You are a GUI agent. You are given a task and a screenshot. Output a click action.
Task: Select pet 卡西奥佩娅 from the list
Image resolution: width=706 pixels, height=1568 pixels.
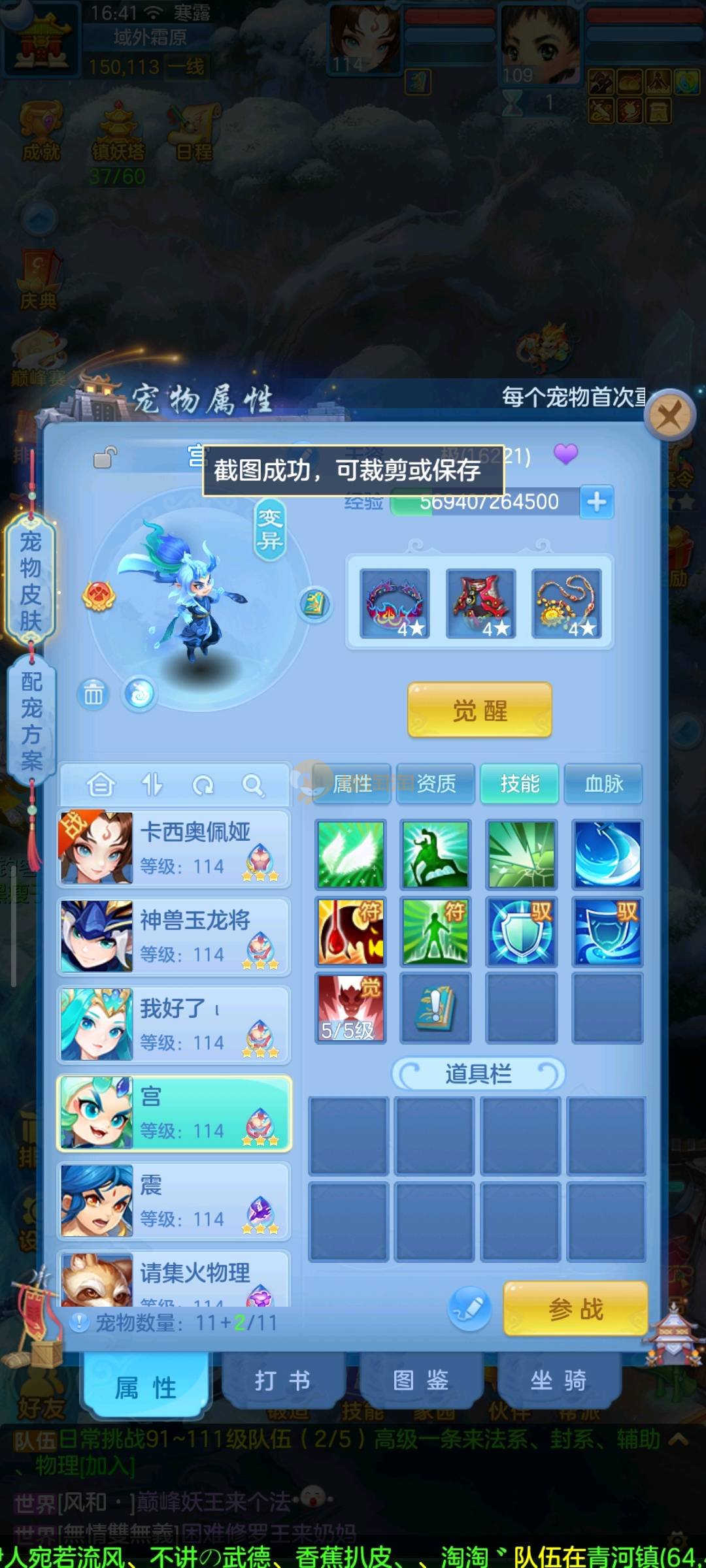point(174,848)
